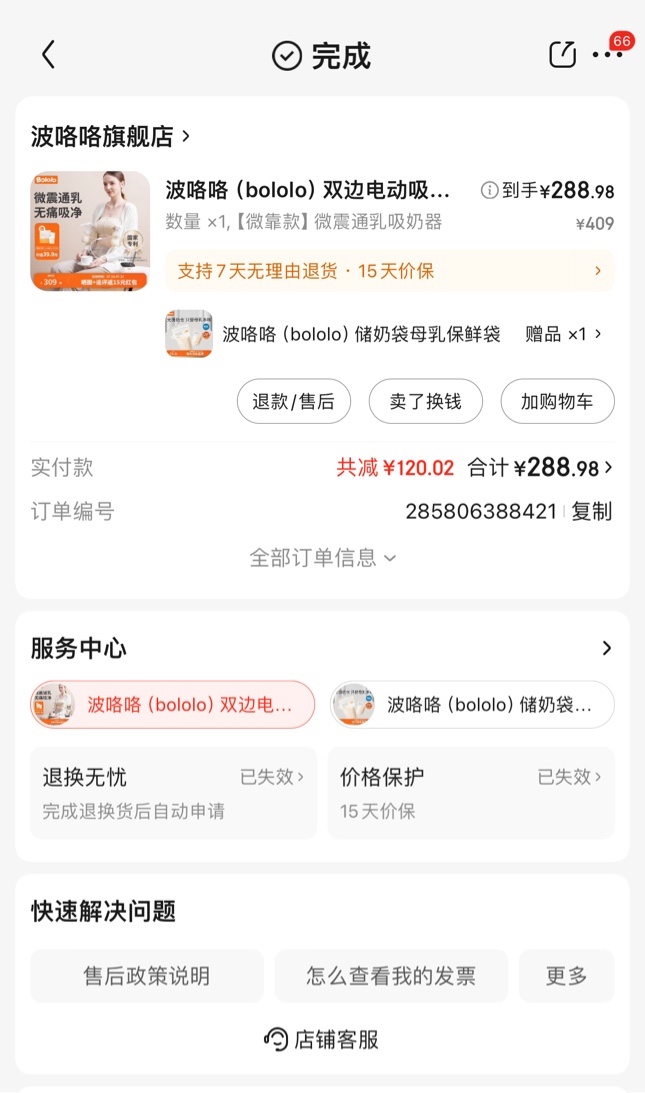This screenshot has width=645, height=1093.
Task: Tap 加购物车 to add to cart
Action: (557, 402)
